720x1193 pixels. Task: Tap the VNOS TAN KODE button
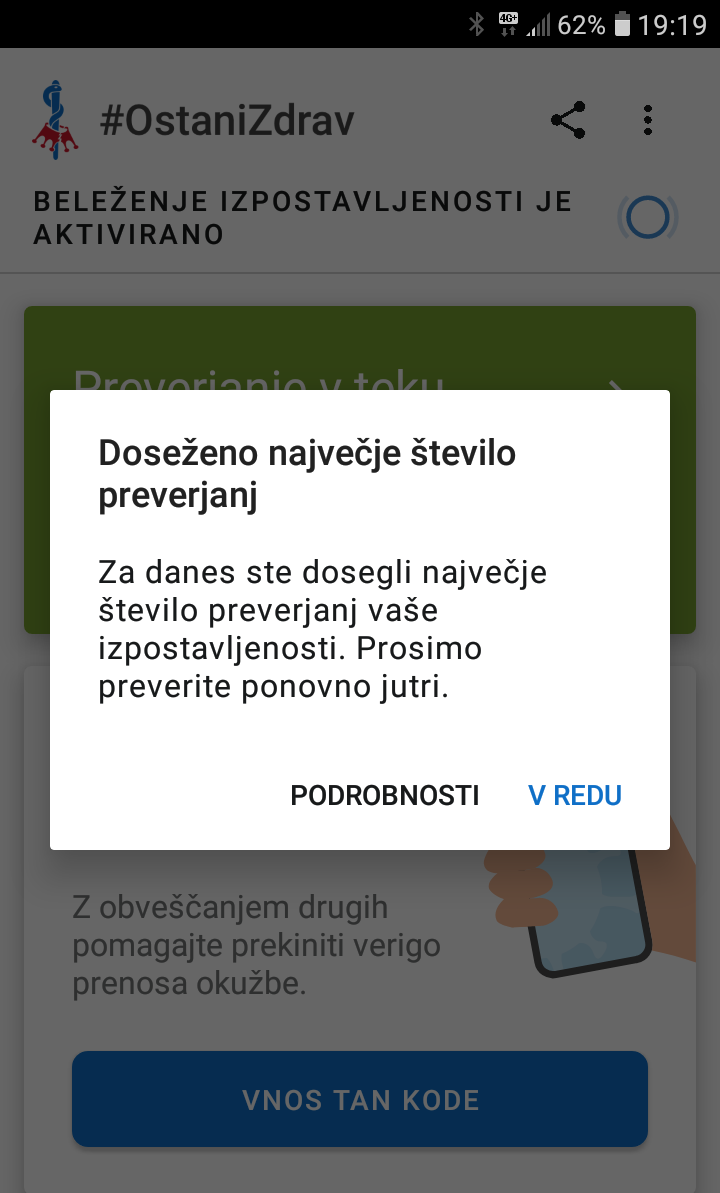360,1099
